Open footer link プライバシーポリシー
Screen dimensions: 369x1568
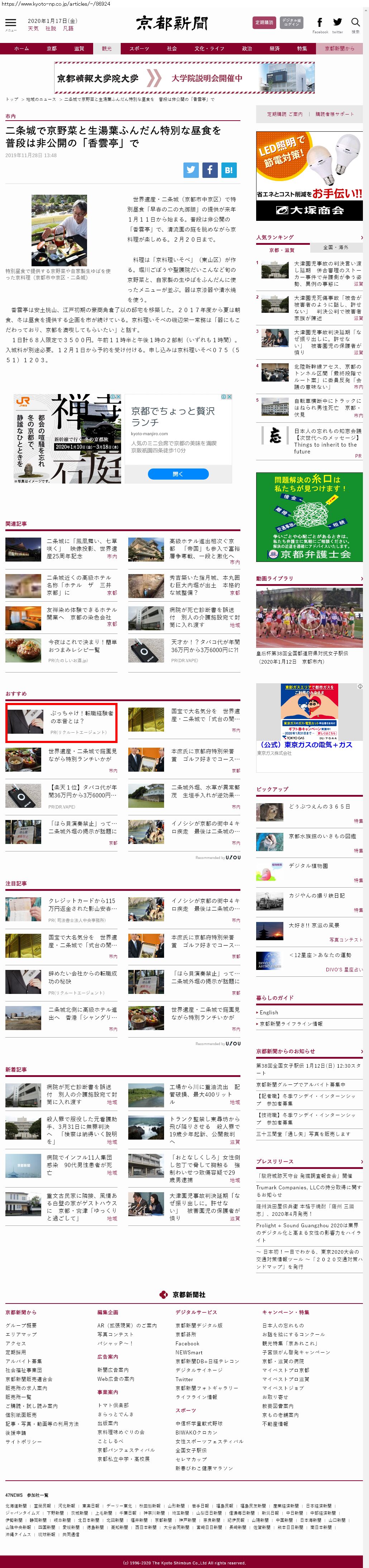[24, 1442]
